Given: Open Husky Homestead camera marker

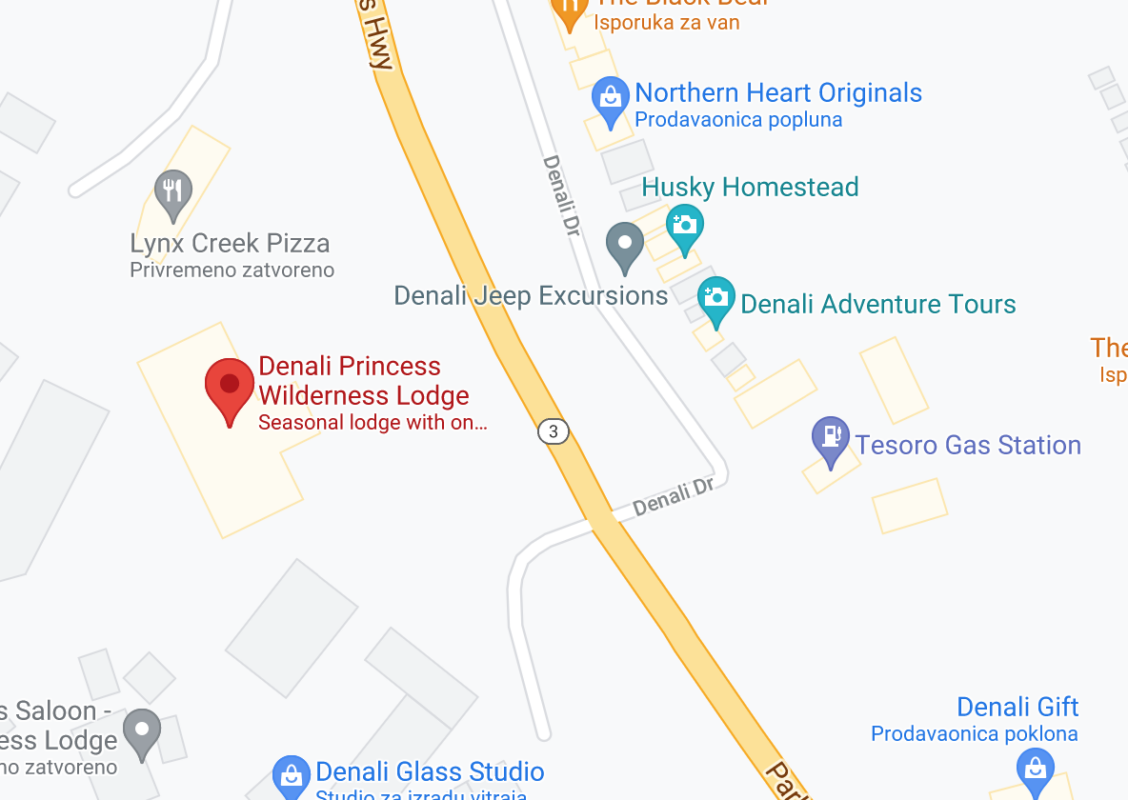Looking at the screenshot, I should click(685, 226).
